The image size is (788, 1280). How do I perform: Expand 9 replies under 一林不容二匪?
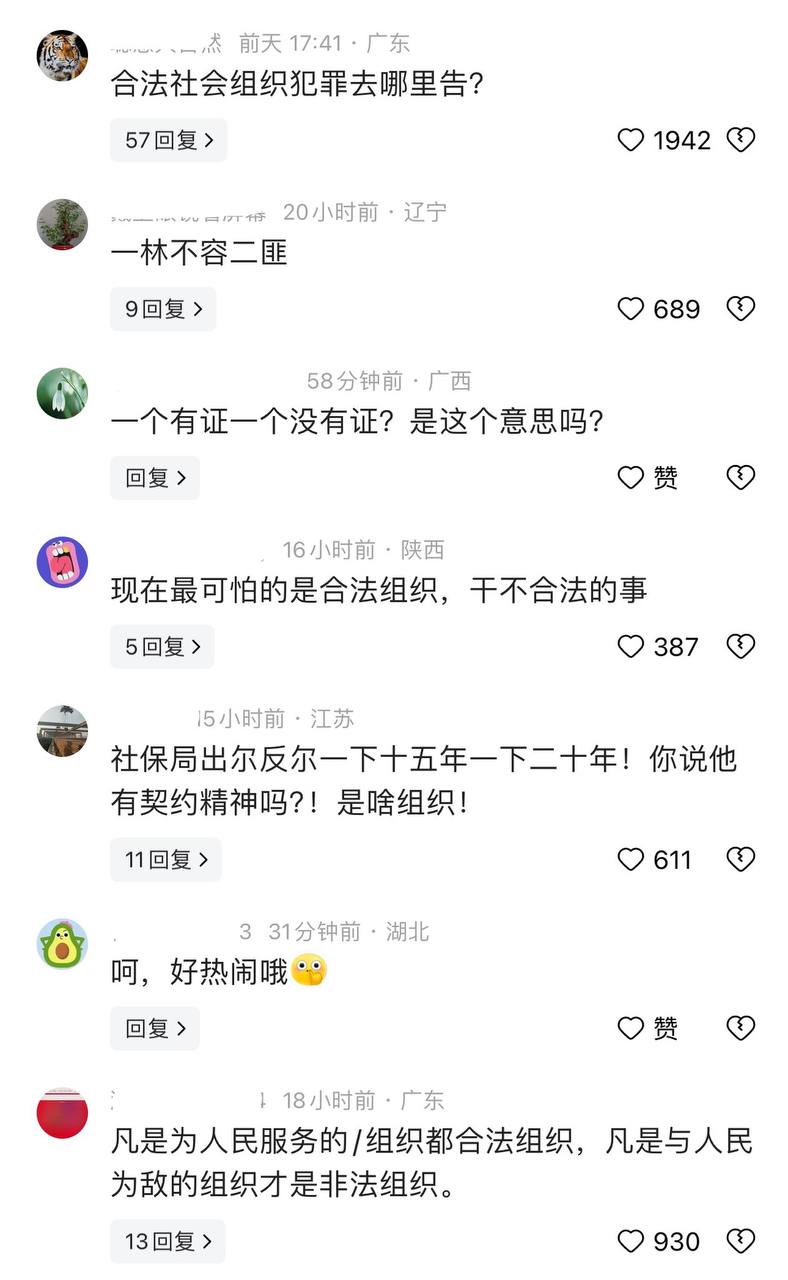click(162, 309)
